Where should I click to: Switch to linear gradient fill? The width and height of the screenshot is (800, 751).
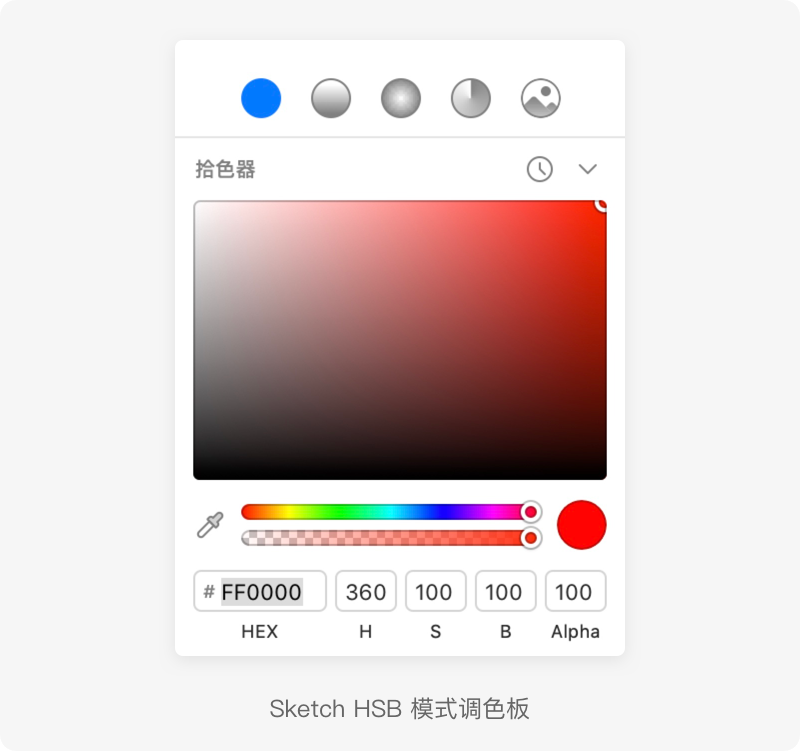[331, 98]
